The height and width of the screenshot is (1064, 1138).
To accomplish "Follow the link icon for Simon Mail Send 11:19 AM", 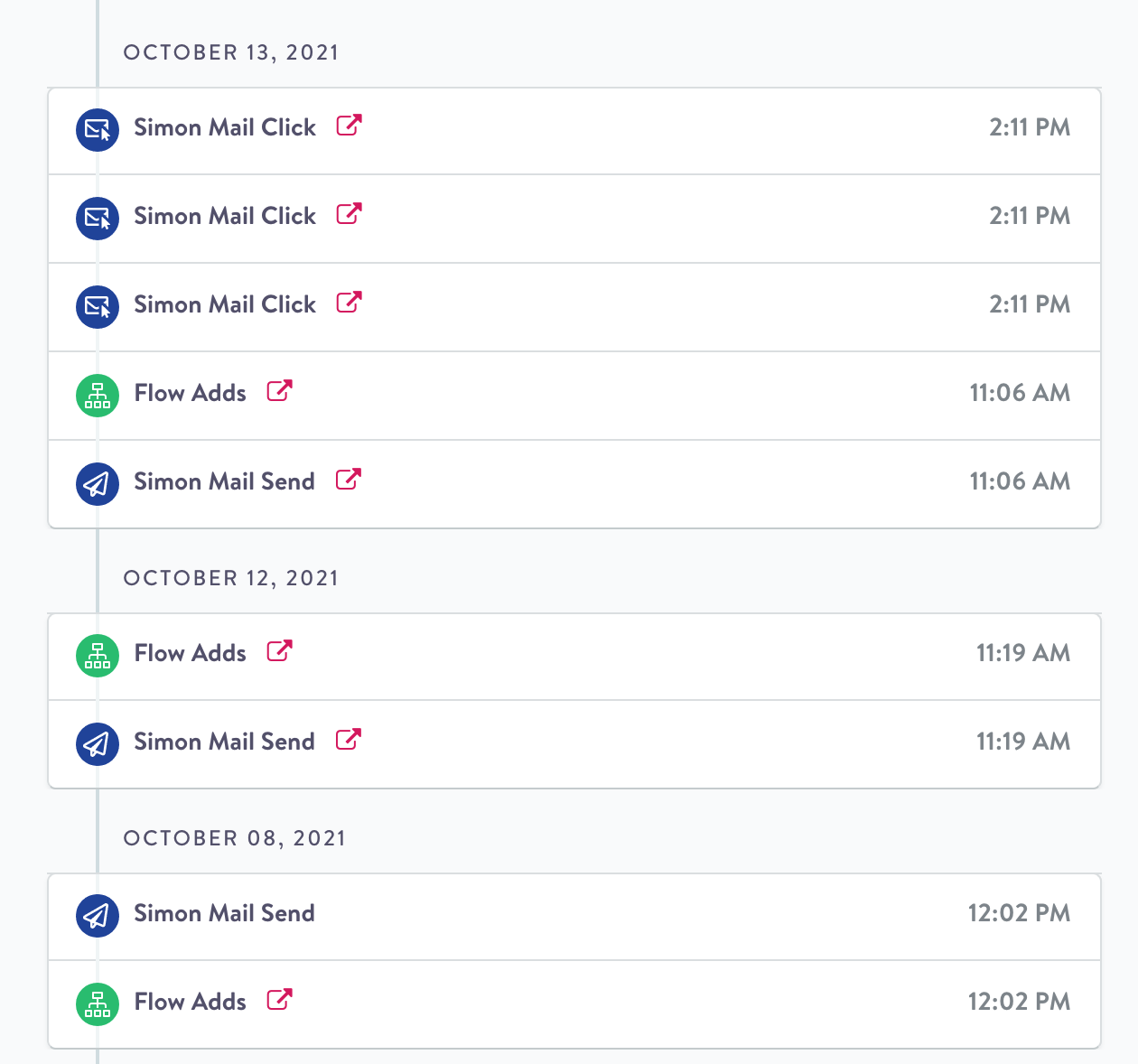I will tap(348, 740).
